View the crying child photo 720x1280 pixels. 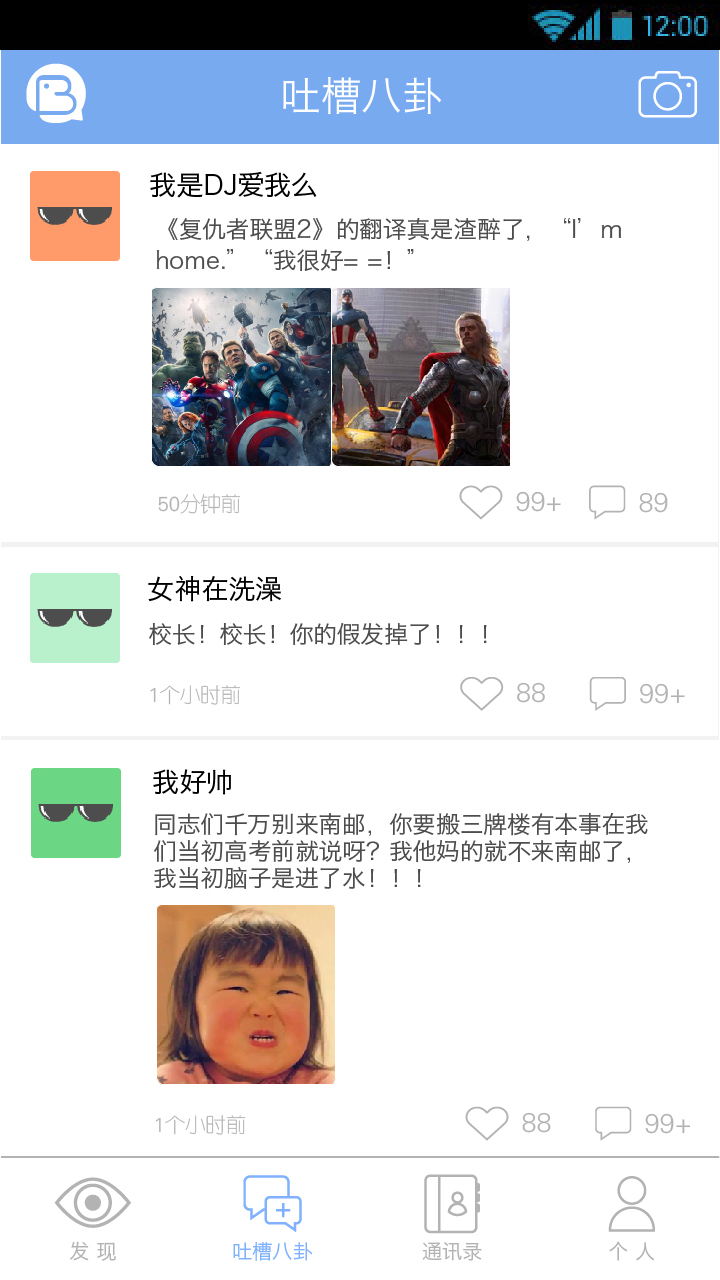click(x=246, y=994)
